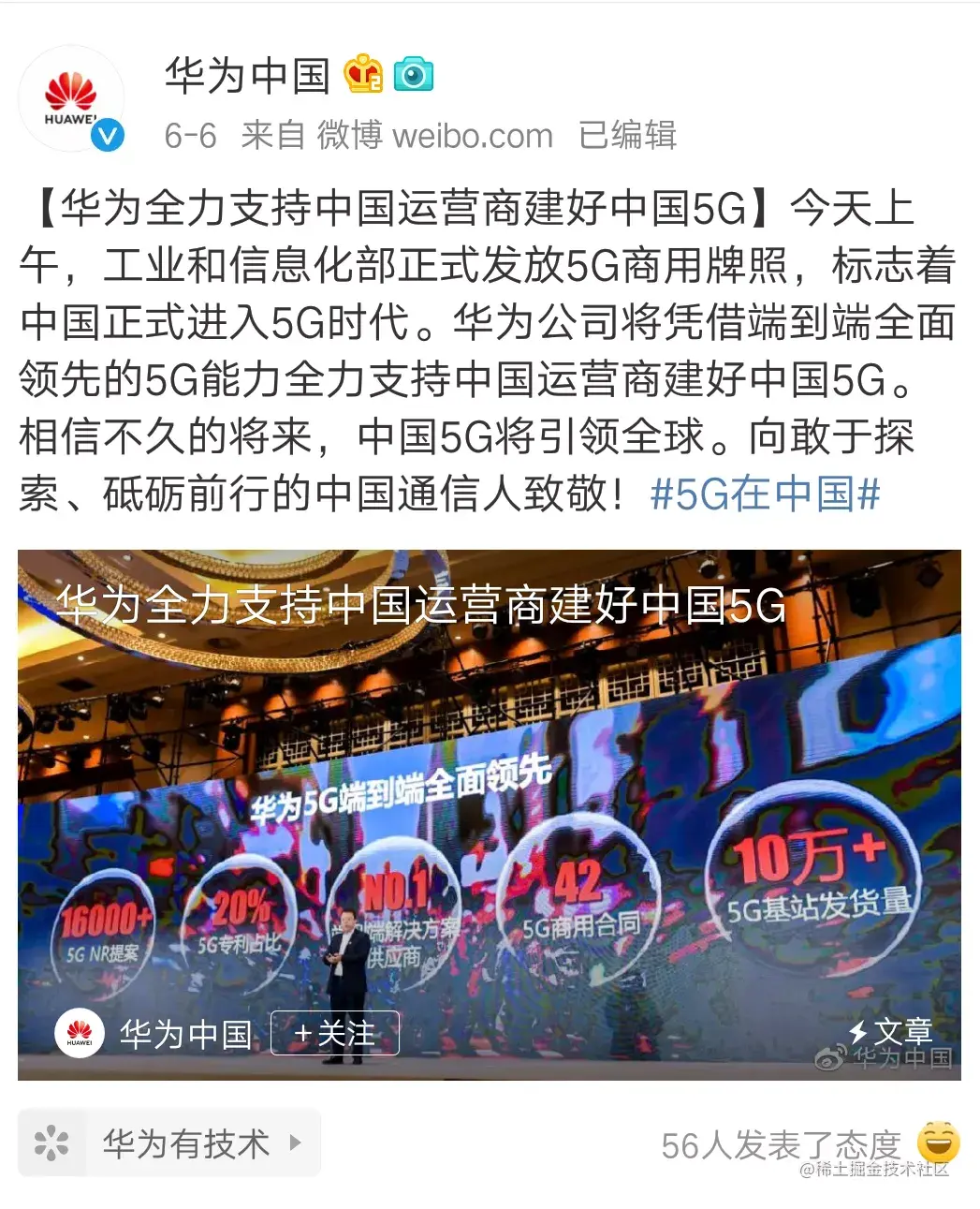
Task: Click the 已编辑 edited label
Action: click(629, 136)
